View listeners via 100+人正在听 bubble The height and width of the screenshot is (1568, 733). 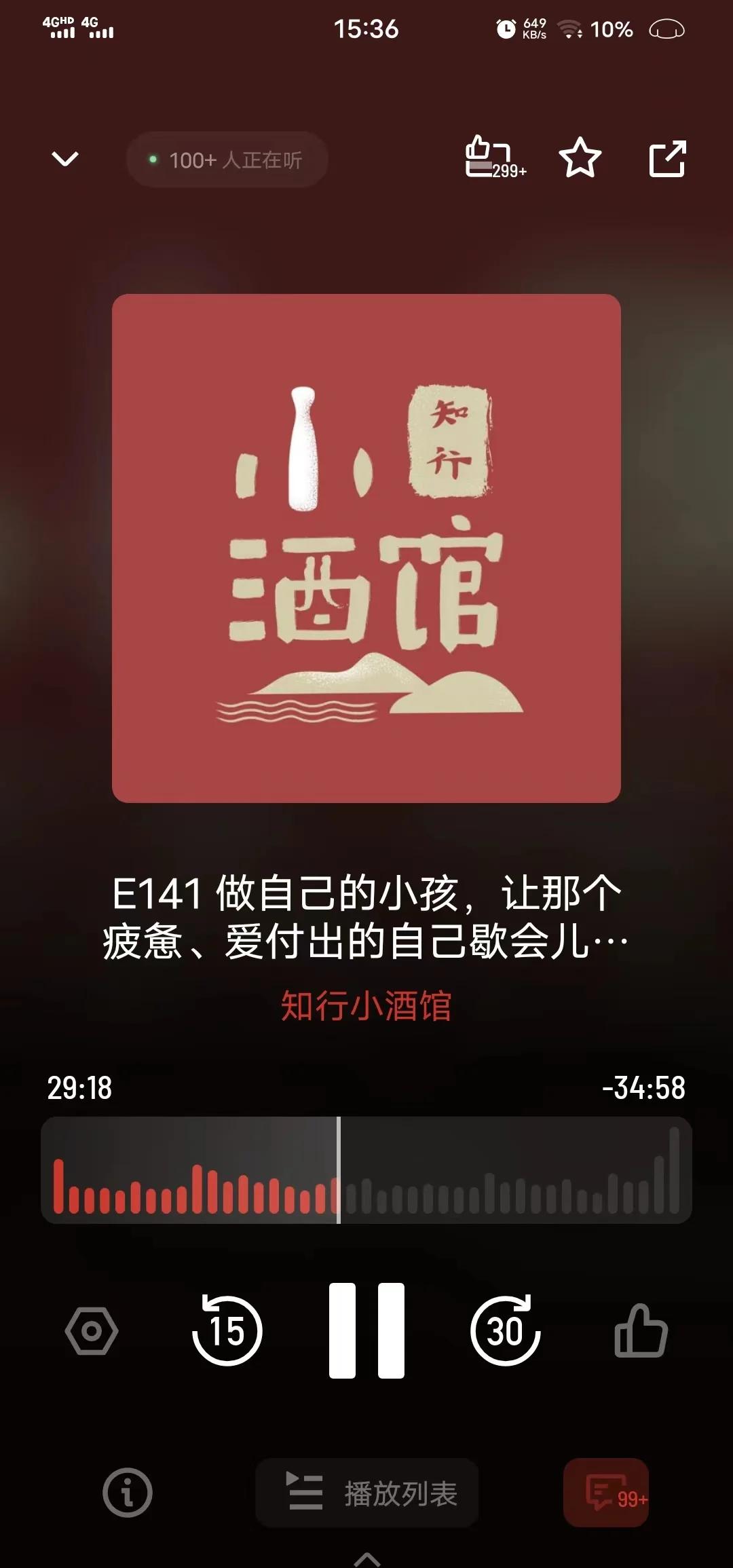227,158
